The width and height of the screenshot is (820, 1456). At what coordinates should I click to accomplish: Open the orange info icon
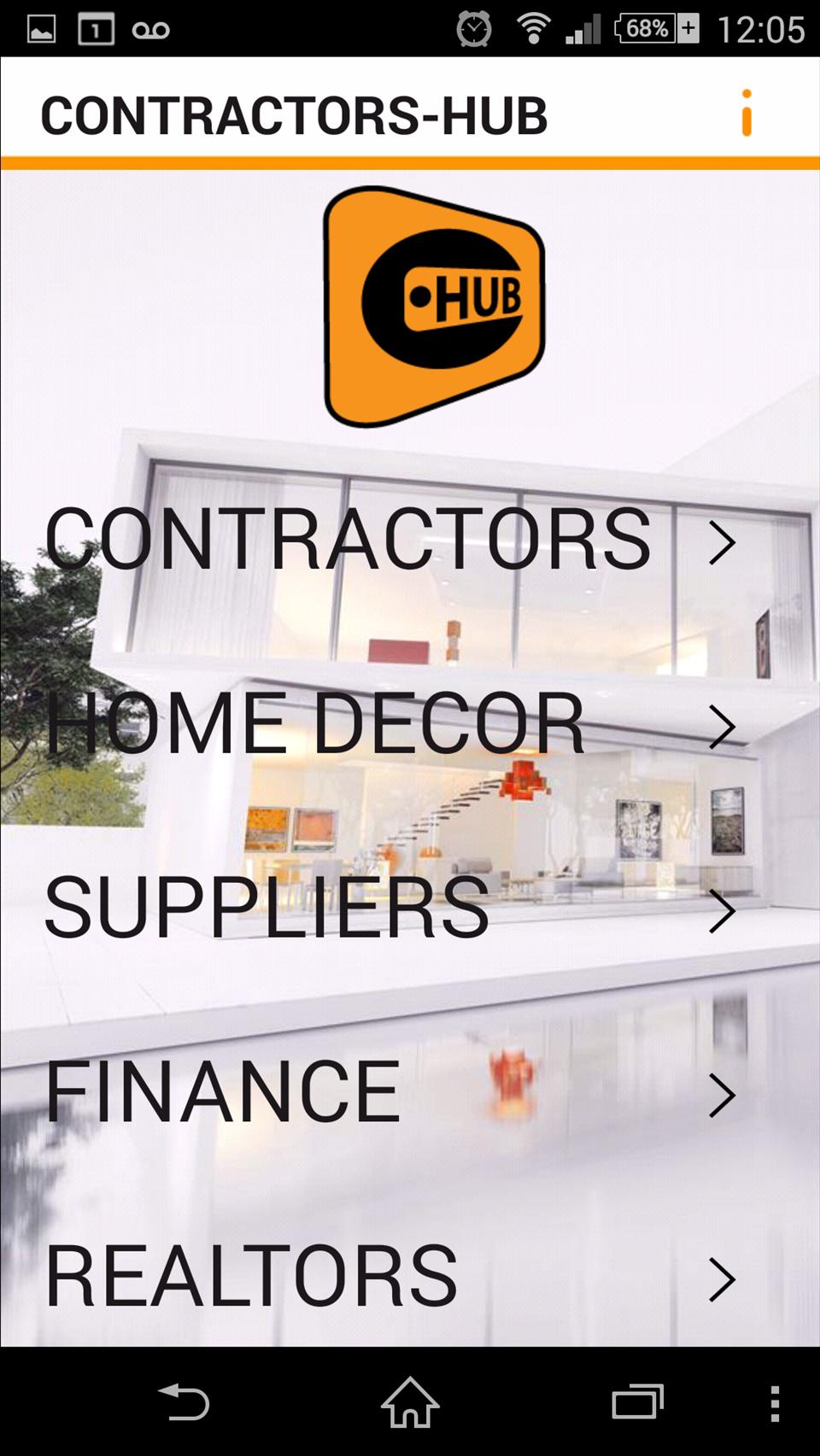pos(747,113)
